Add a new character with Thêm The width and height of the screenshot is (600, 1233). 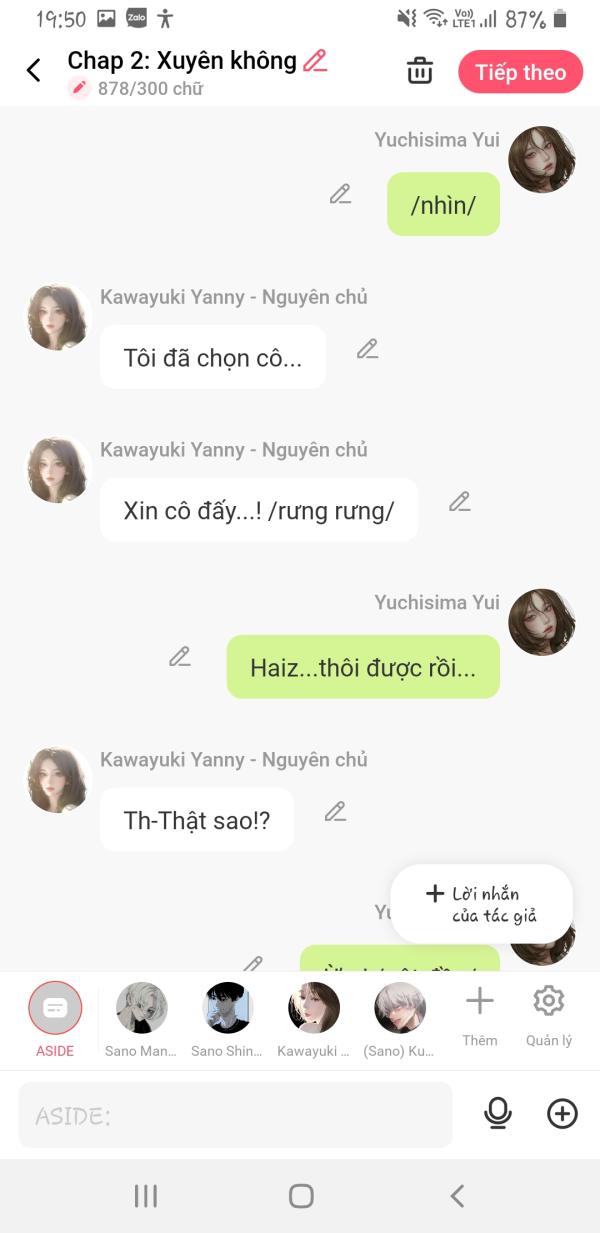pyautogui.click(x=480, y=1016)
